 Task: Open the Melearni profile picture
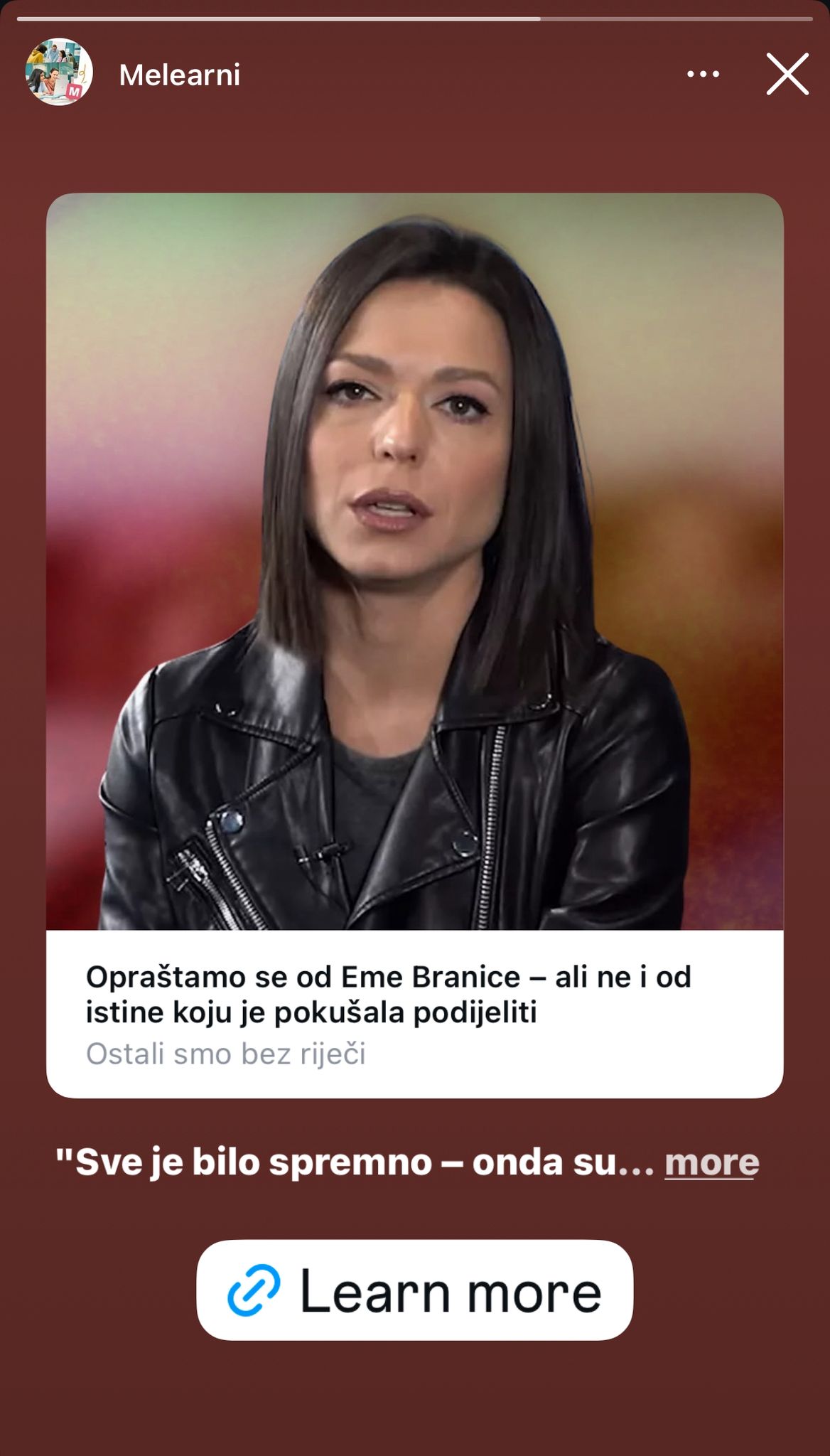click(x=59, y=73)
